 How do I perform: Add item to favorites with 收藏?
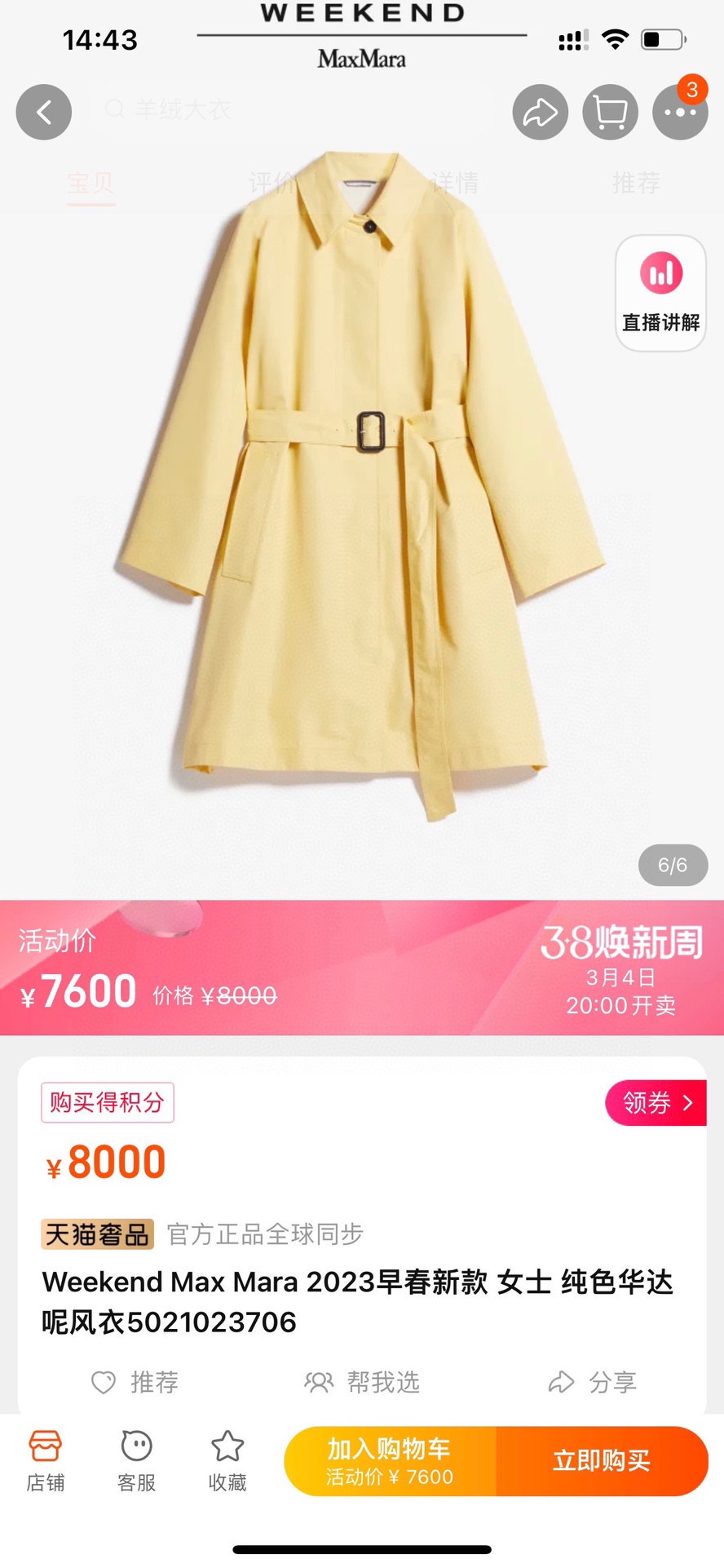pos(227,1461)
